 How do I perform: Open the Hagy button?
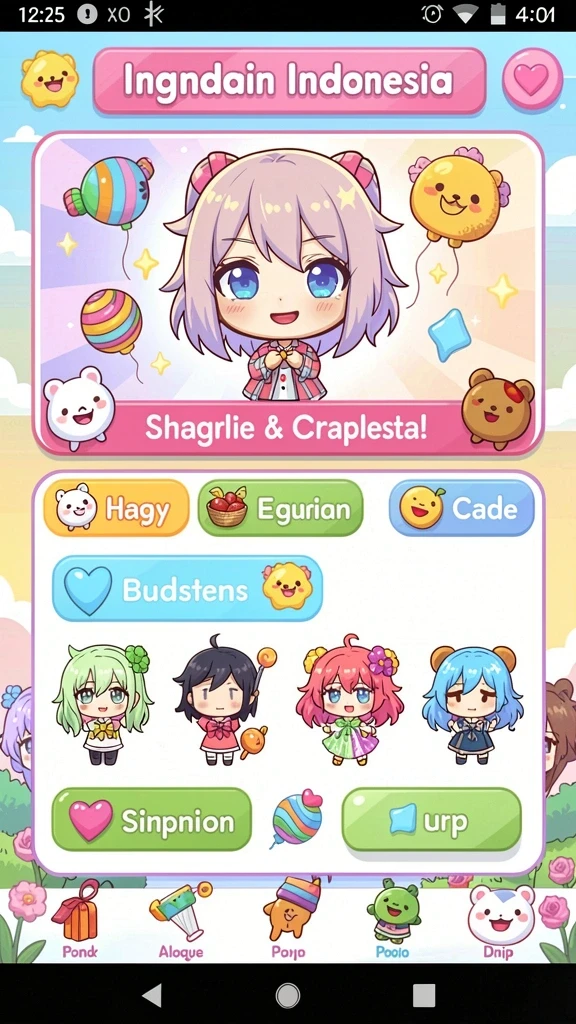click(116, 508)
